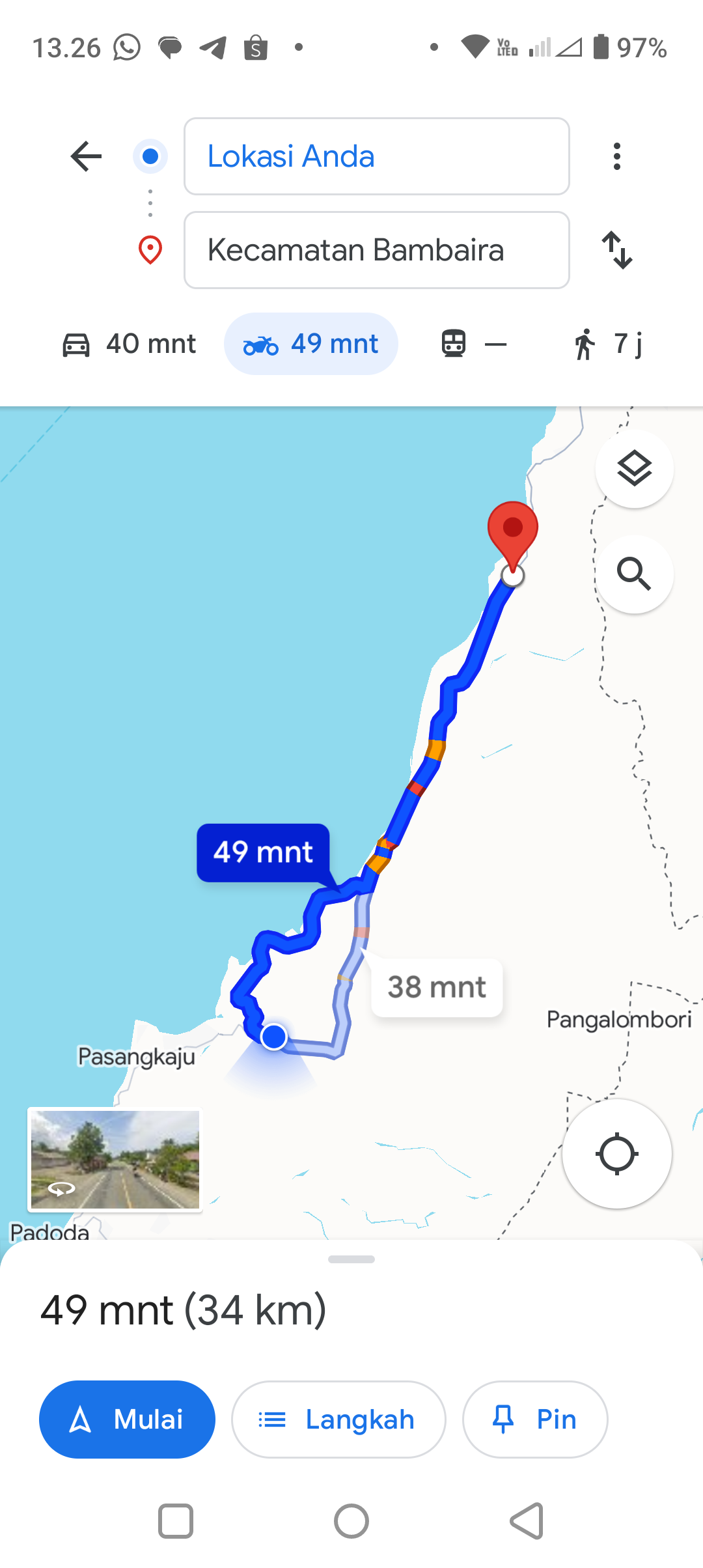Search along the route
This screenshot has width=703, height=1568.
tap(635, 574)
